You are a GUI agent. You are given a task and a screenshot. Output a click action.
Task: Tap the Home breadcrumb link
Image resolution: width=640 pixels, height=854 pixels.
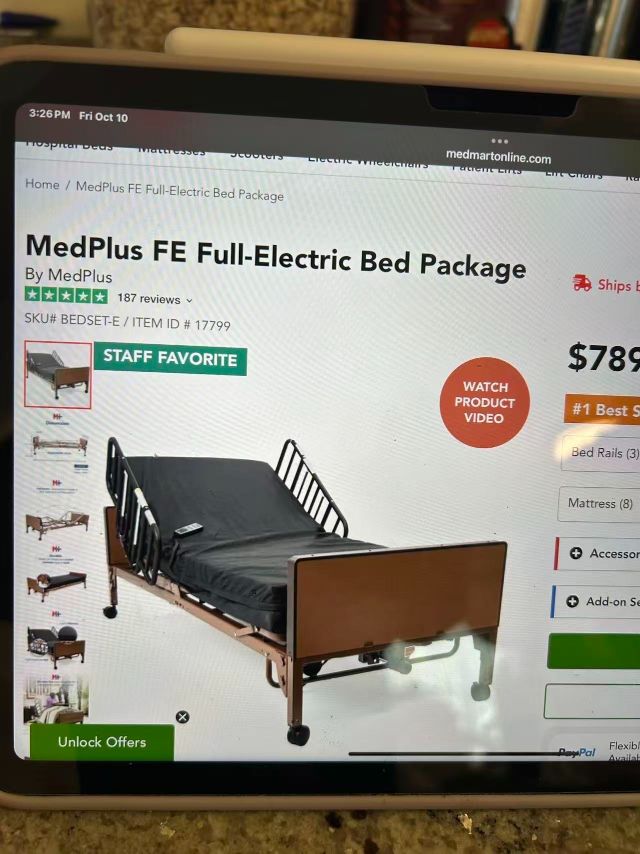pos(42,184)
